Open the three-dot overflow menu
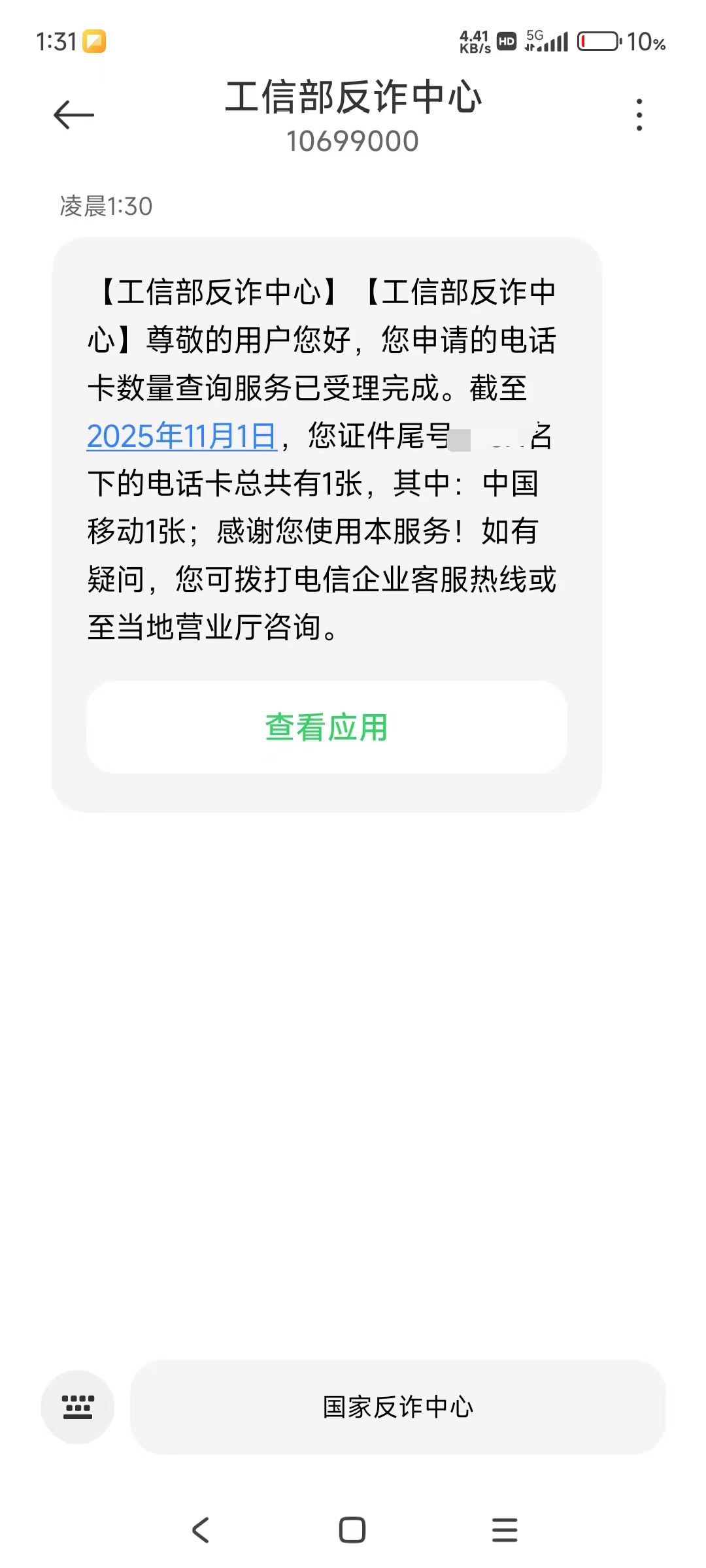The image size is (706, 1568). (639, 115)
